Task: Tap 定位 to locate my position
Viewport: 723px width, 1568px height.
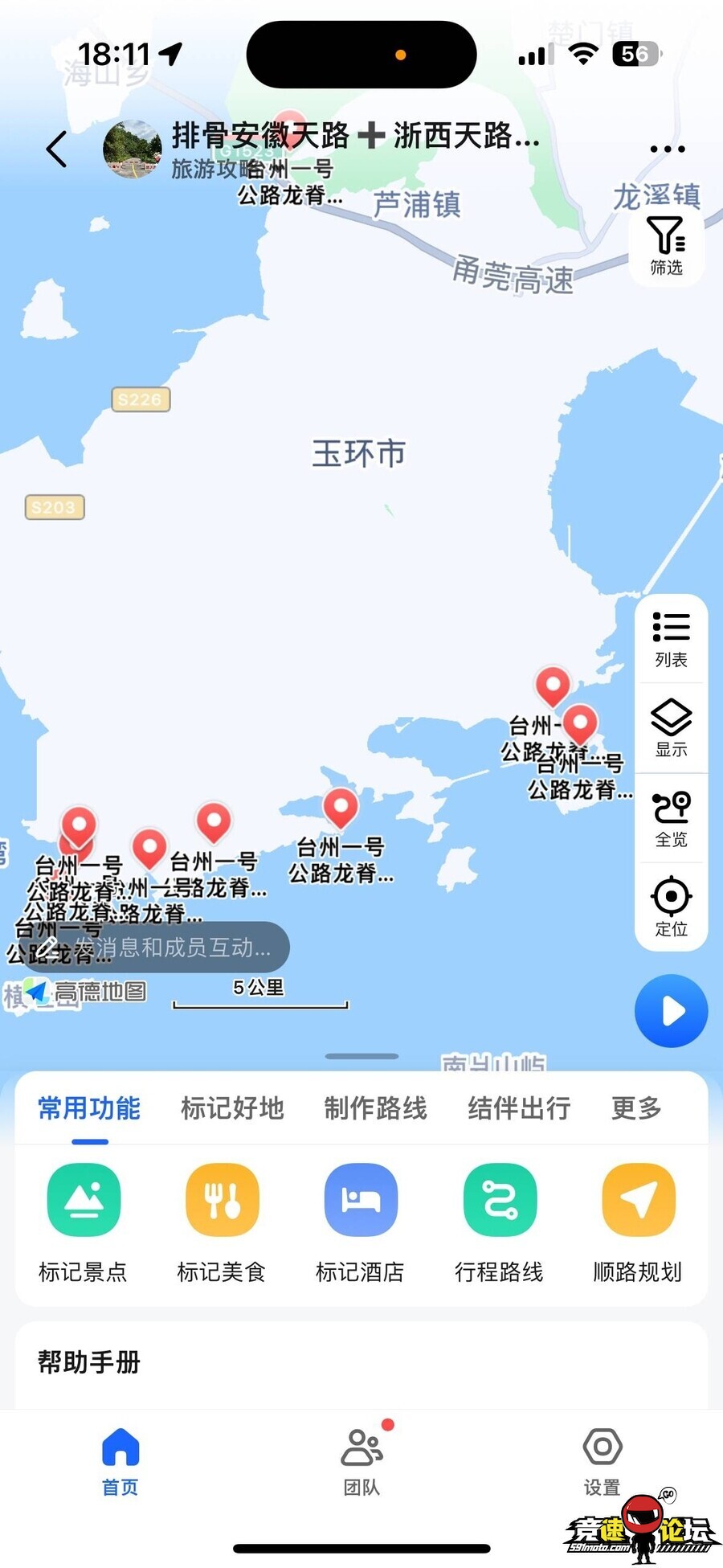Action: (671, 908)
